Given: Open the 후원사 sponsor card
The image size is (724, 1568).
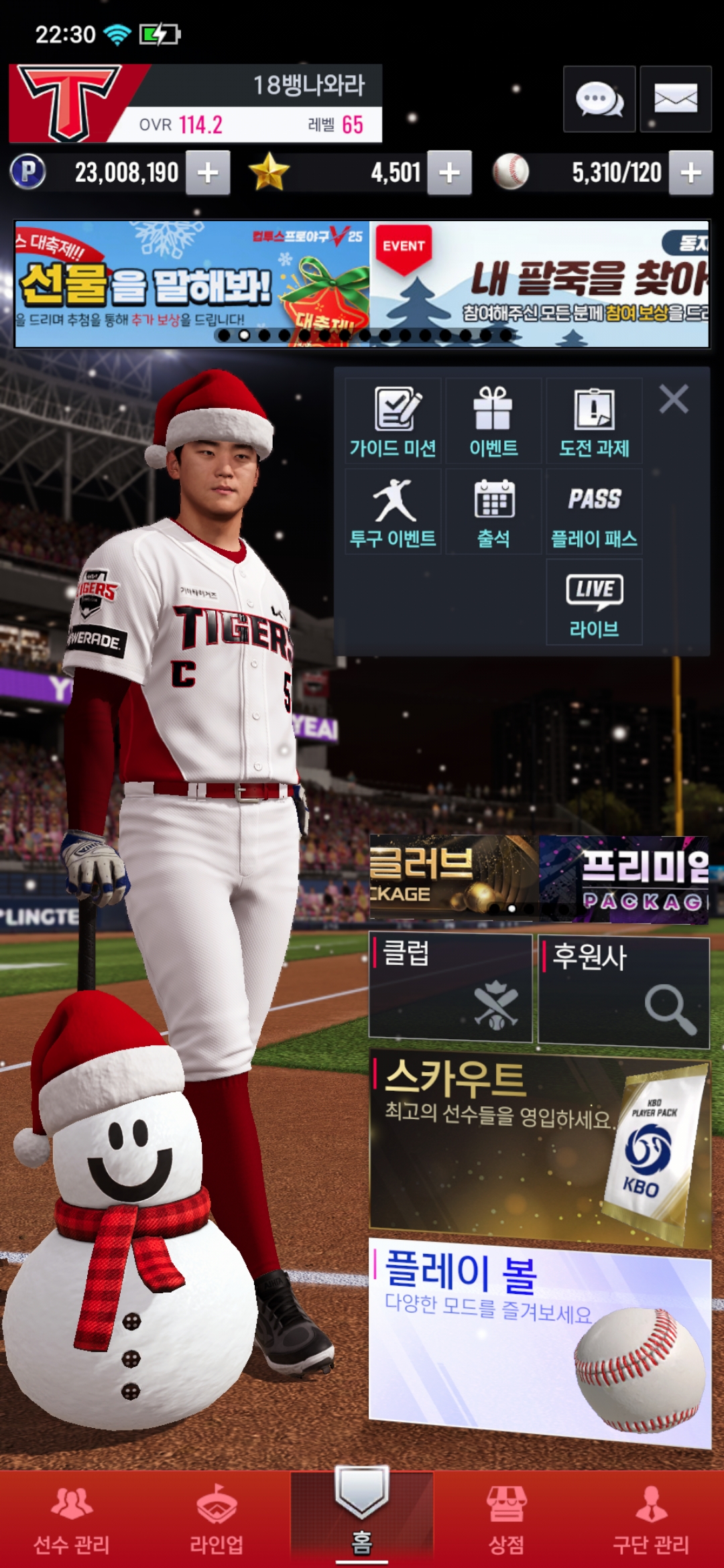Looking at the screenshot, I should click(623, 990).
